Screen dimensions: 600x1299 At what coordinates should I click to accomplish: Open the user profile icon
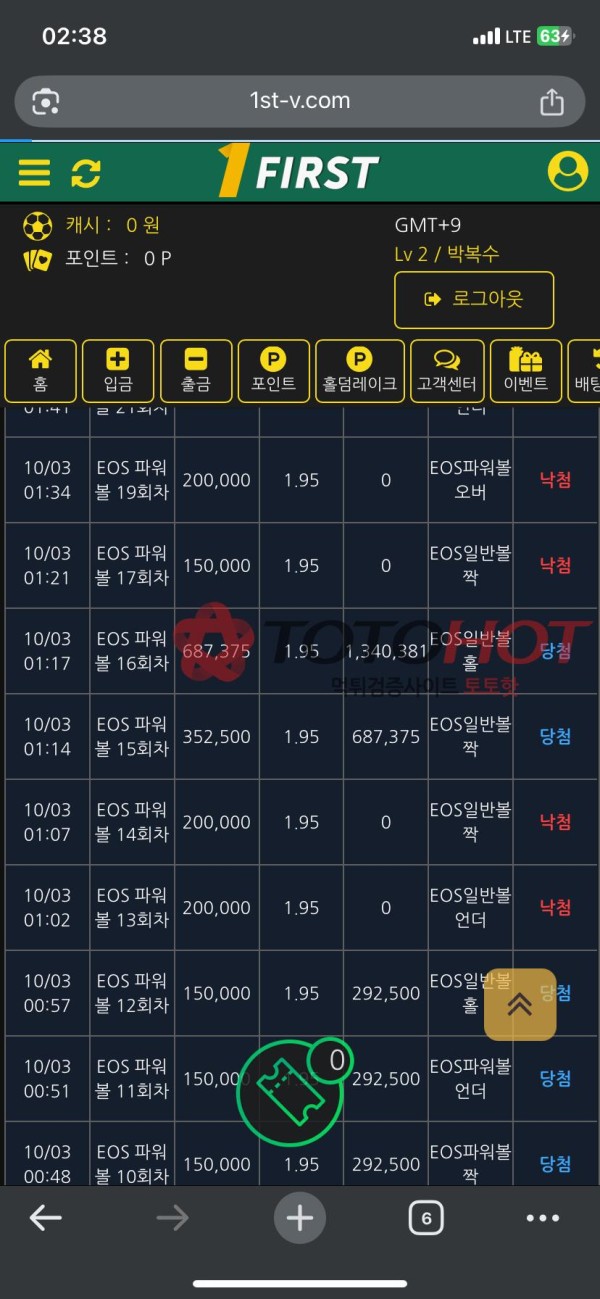pos(567,172)
